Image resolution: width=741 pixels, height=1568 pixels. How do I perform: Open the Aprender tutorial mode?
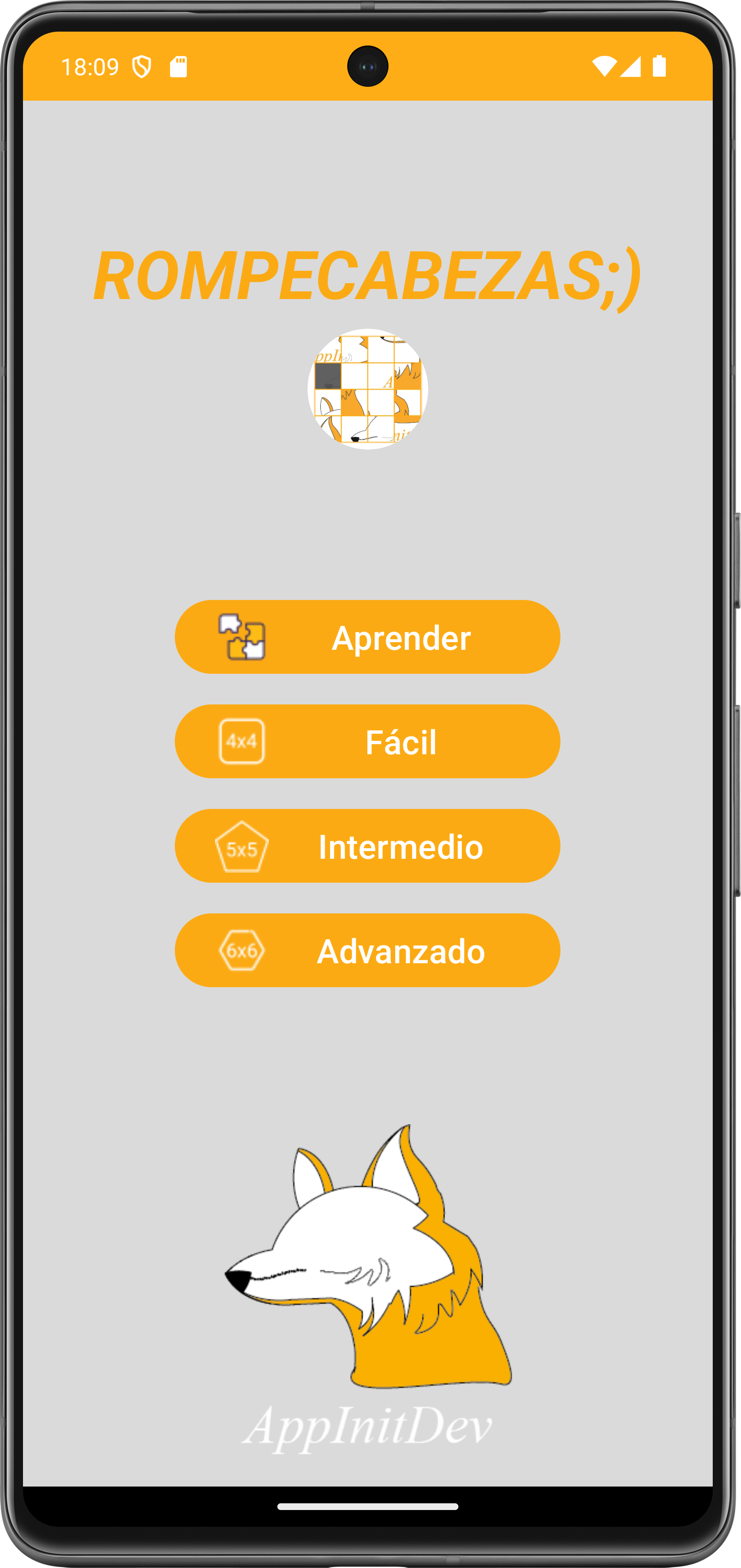[x=367, y=637]
